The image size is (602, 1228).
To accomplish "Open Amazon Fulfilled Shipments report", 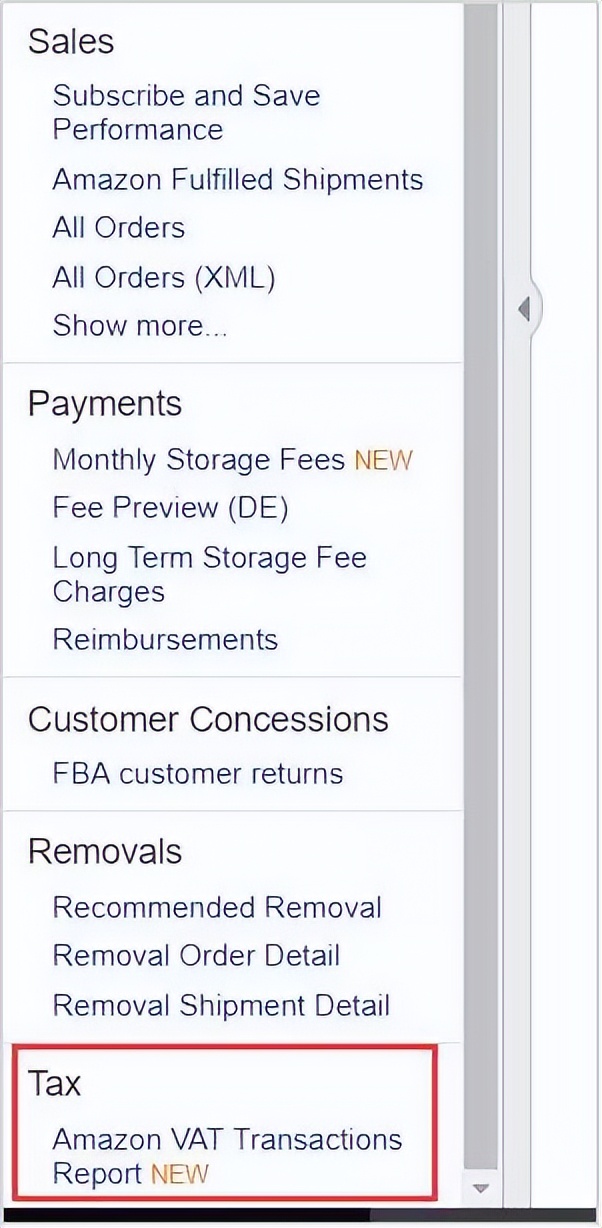I will coord(237,180).
